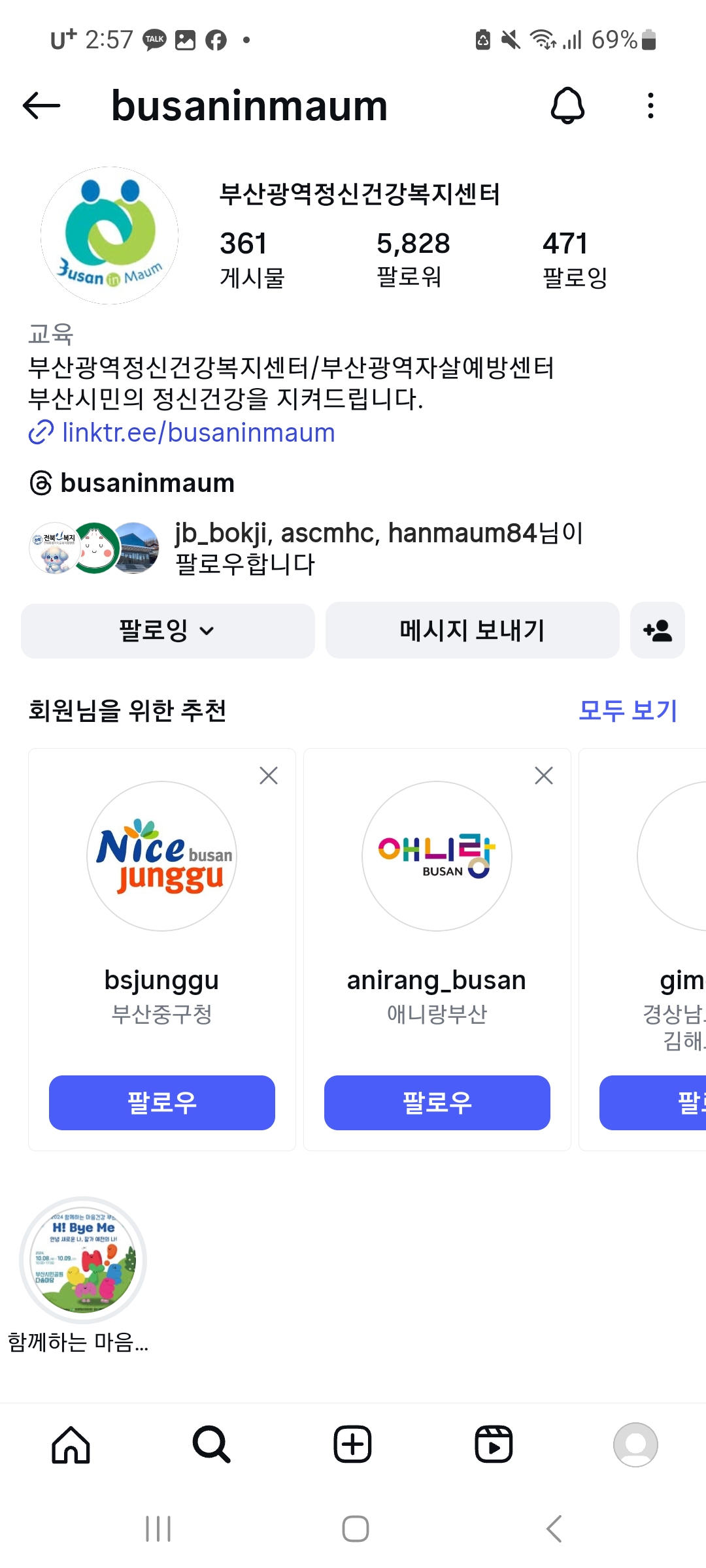View the 471 팔로잉 list
Image resolution: width=706 pixels, height=1568 pixels.
coord(574,259)
